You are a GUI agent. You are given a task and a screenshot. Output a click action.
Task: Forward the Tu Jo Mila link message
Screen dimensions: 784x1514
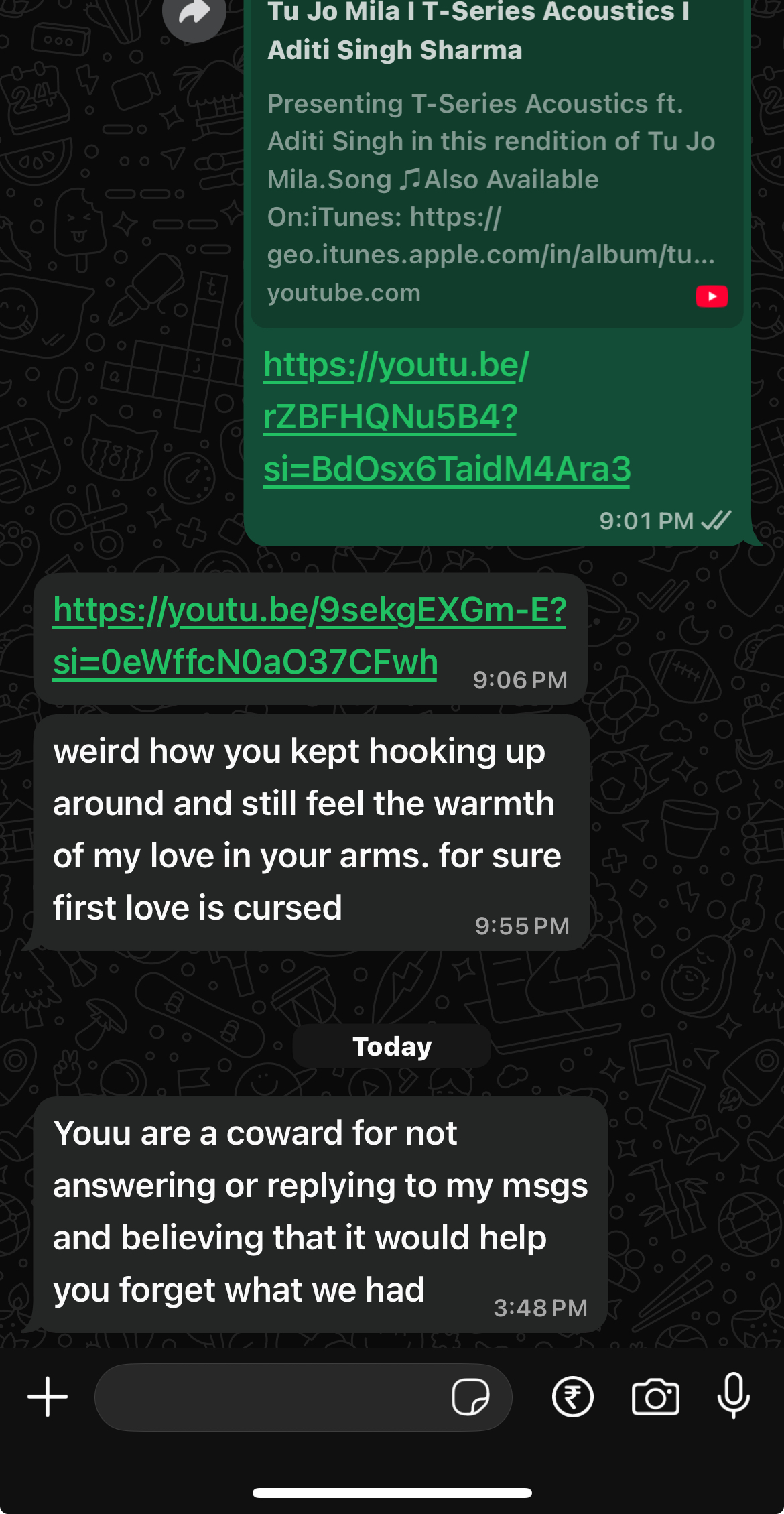[x=194, y=13]
